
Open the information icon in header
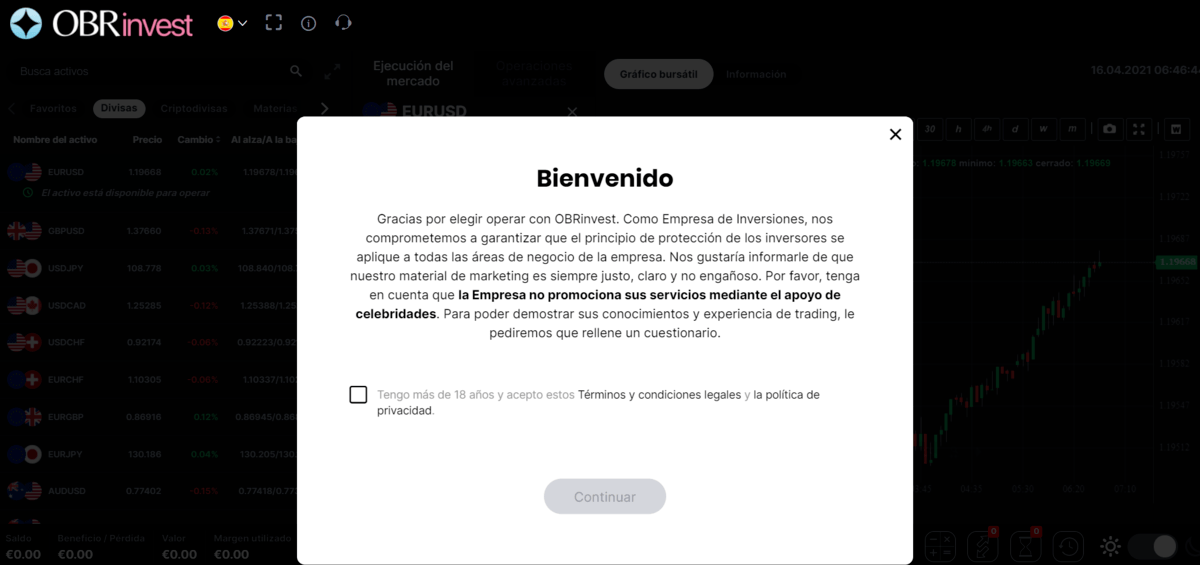coord(308,23)
